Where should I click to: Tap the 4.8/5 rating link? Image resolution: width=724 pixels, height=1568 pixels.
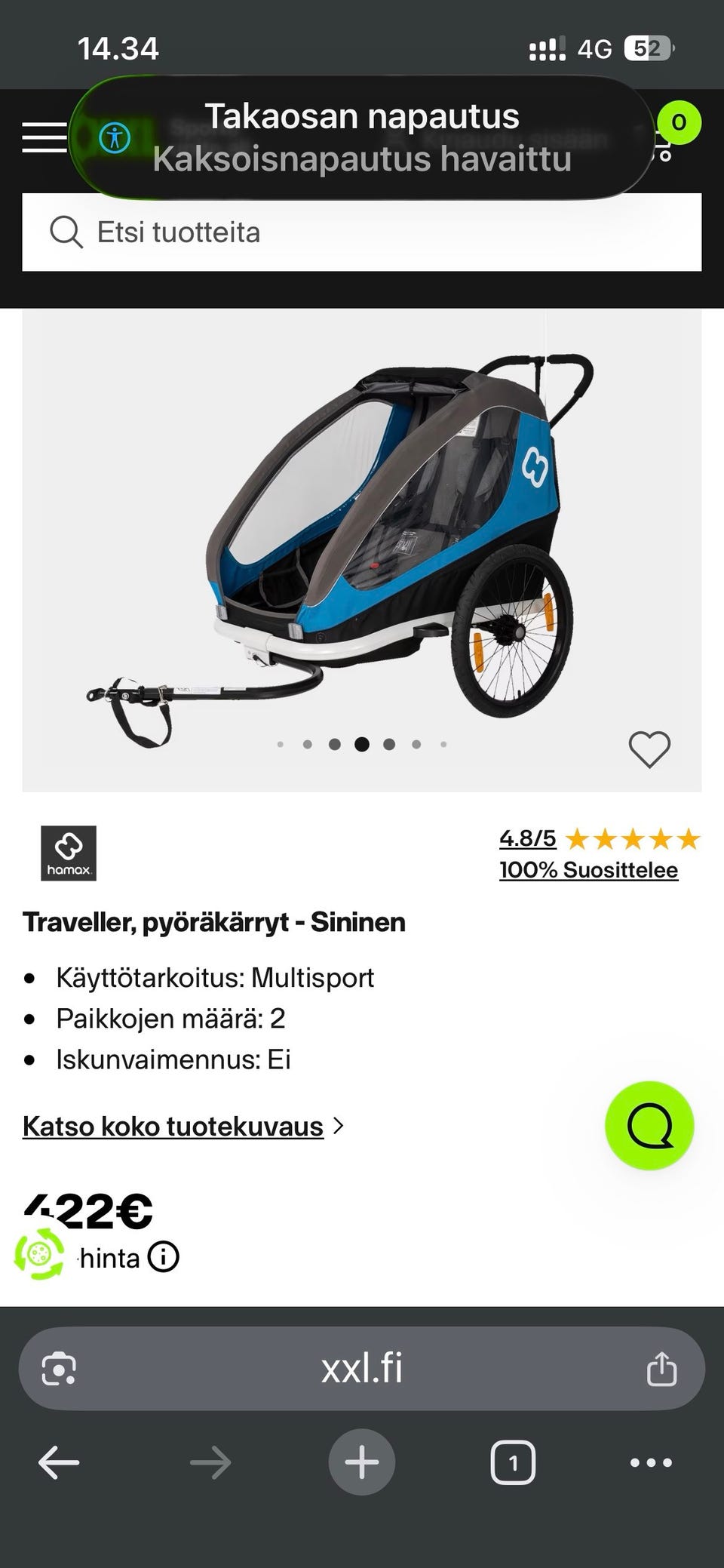[x=526, y=838]
